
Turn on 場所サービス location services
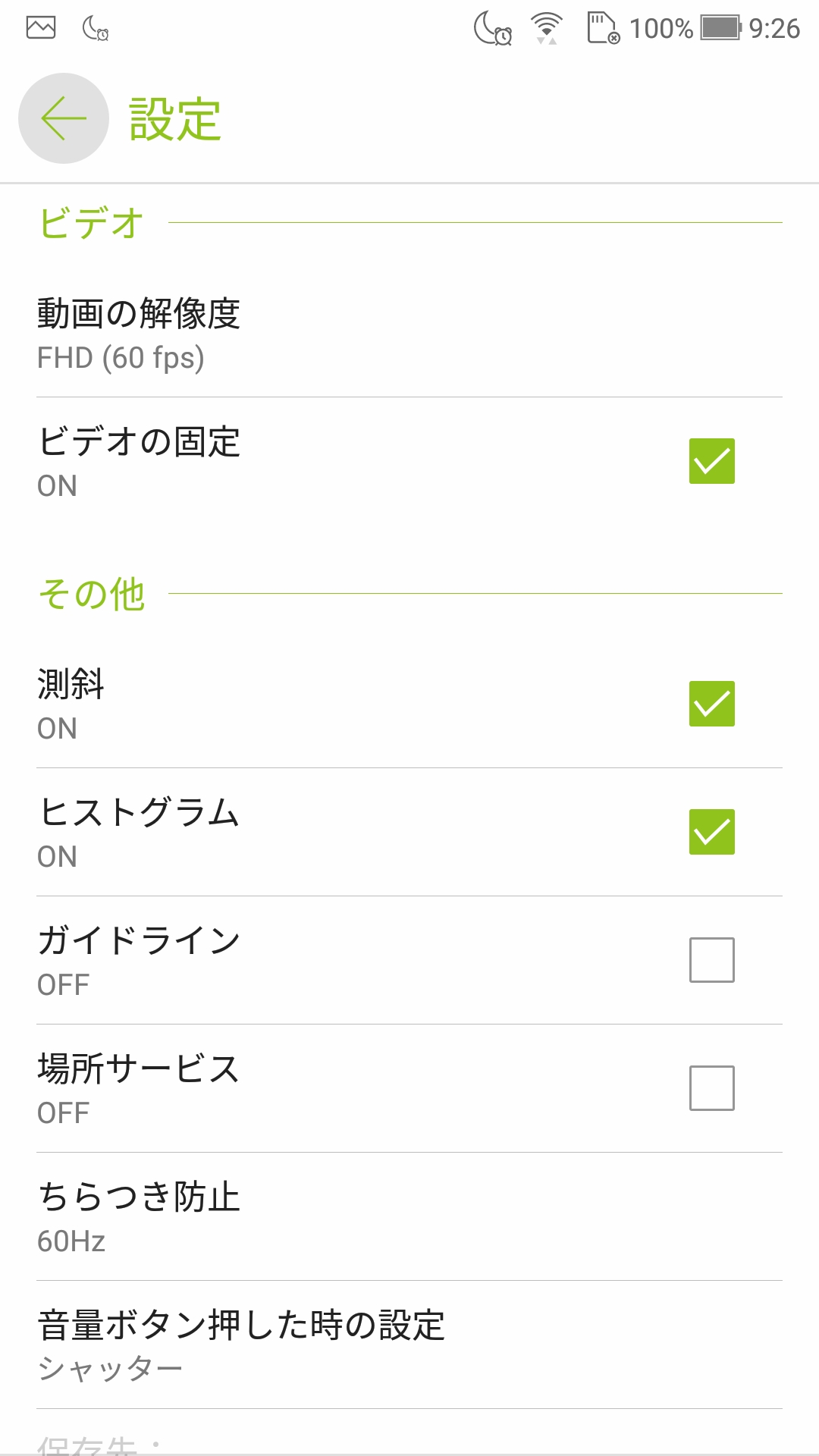tap(711, 1089)
